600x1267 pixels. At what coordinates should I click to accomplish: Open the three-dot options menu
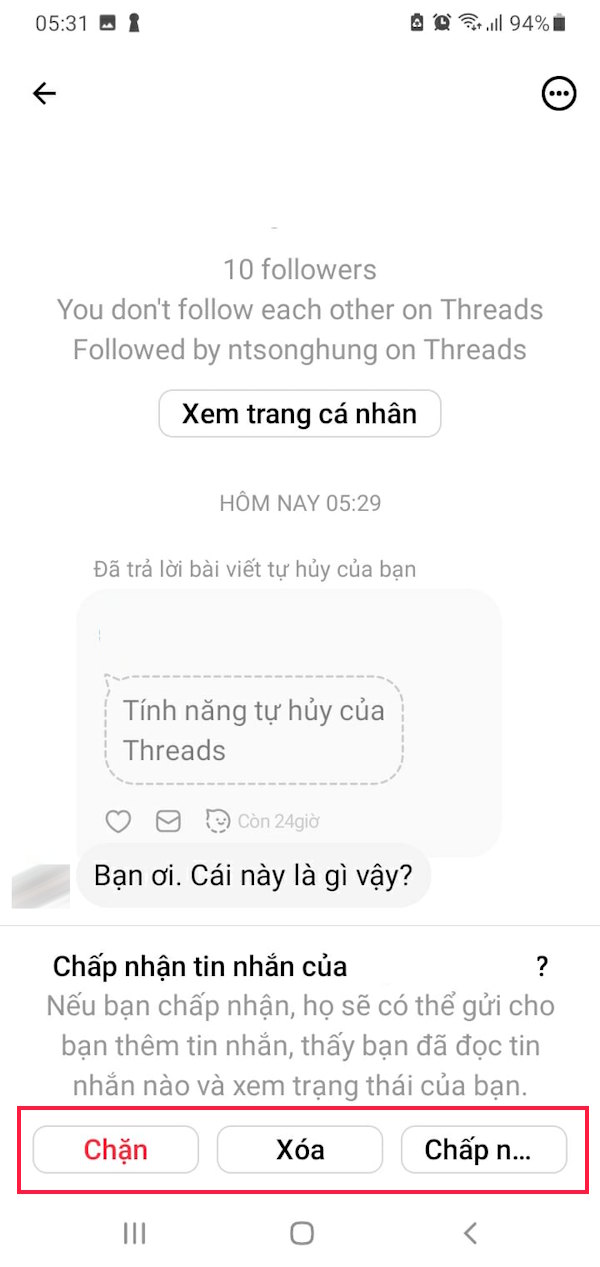click(558, 94)
